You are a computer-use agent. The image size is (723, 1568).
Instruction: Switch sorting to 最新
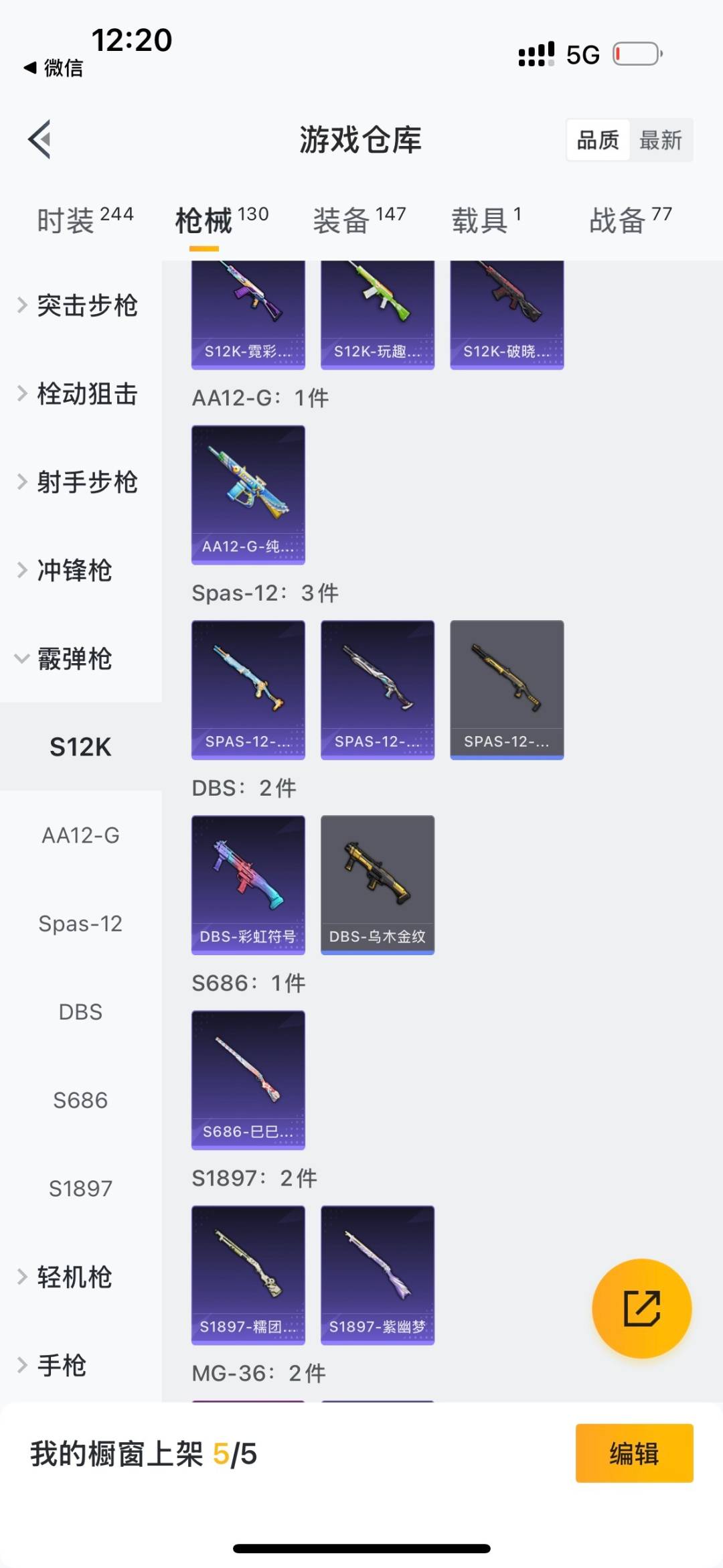pos(661,139)
